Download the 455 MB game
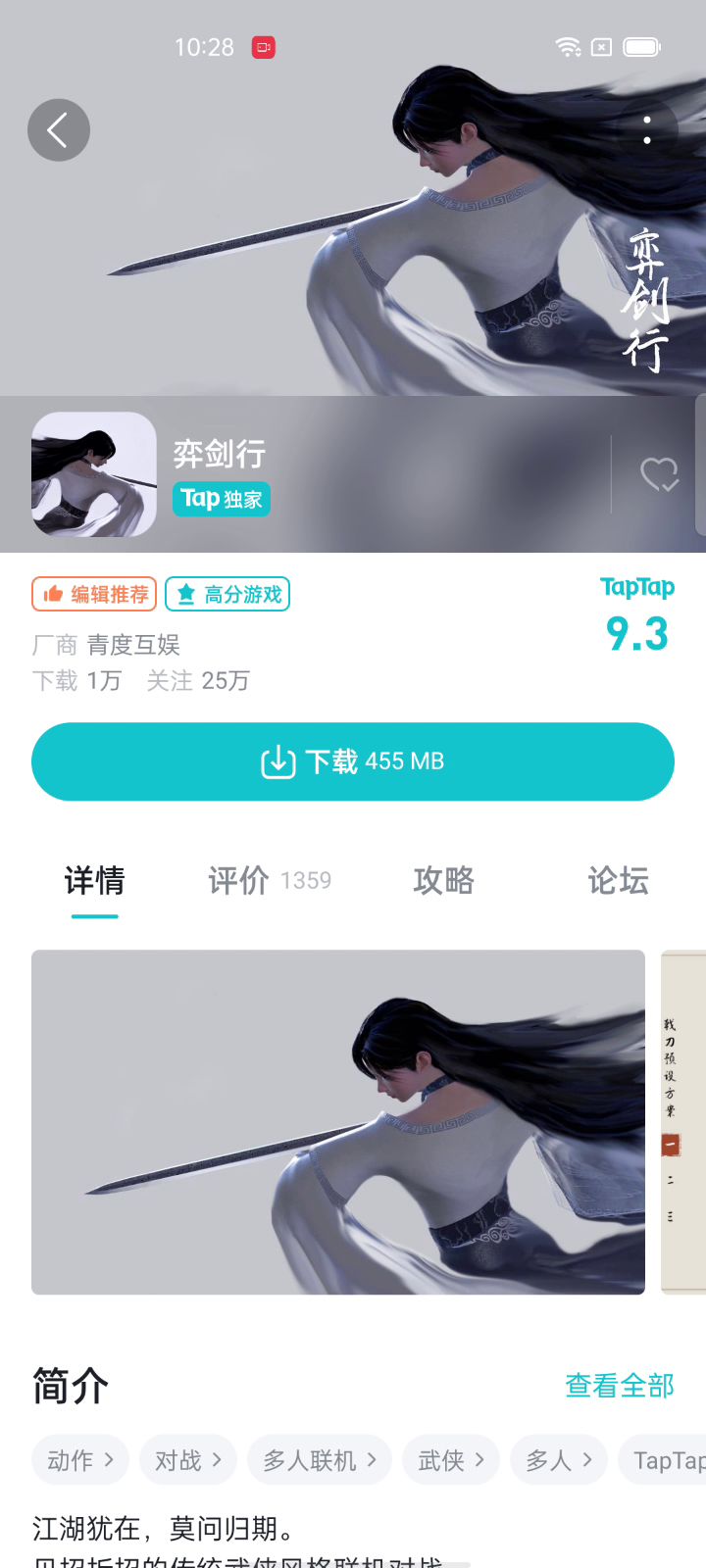Screen dimensions: 706x1568 [353, 761]
